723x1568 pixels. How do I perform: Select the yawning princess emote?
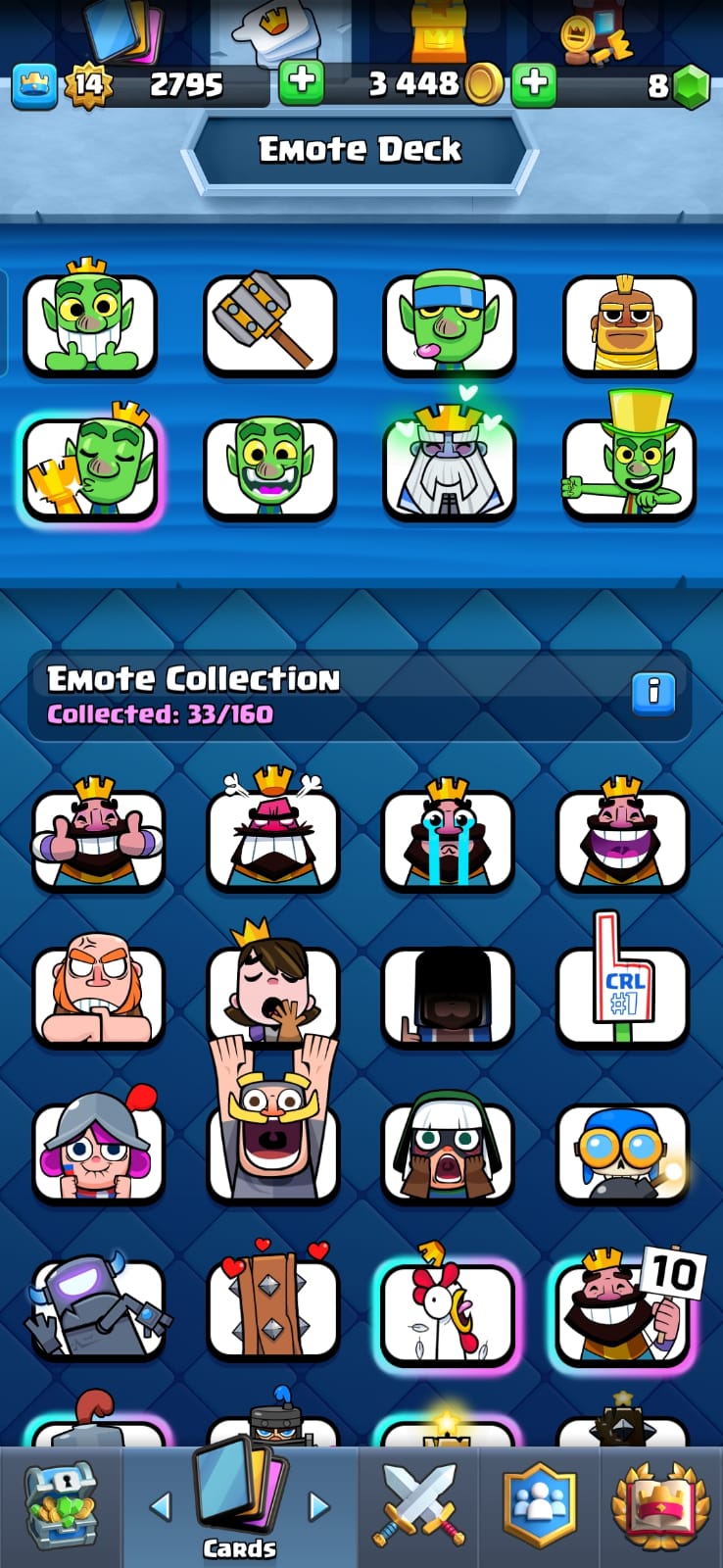pyautogui.click(x=273, y=985)
